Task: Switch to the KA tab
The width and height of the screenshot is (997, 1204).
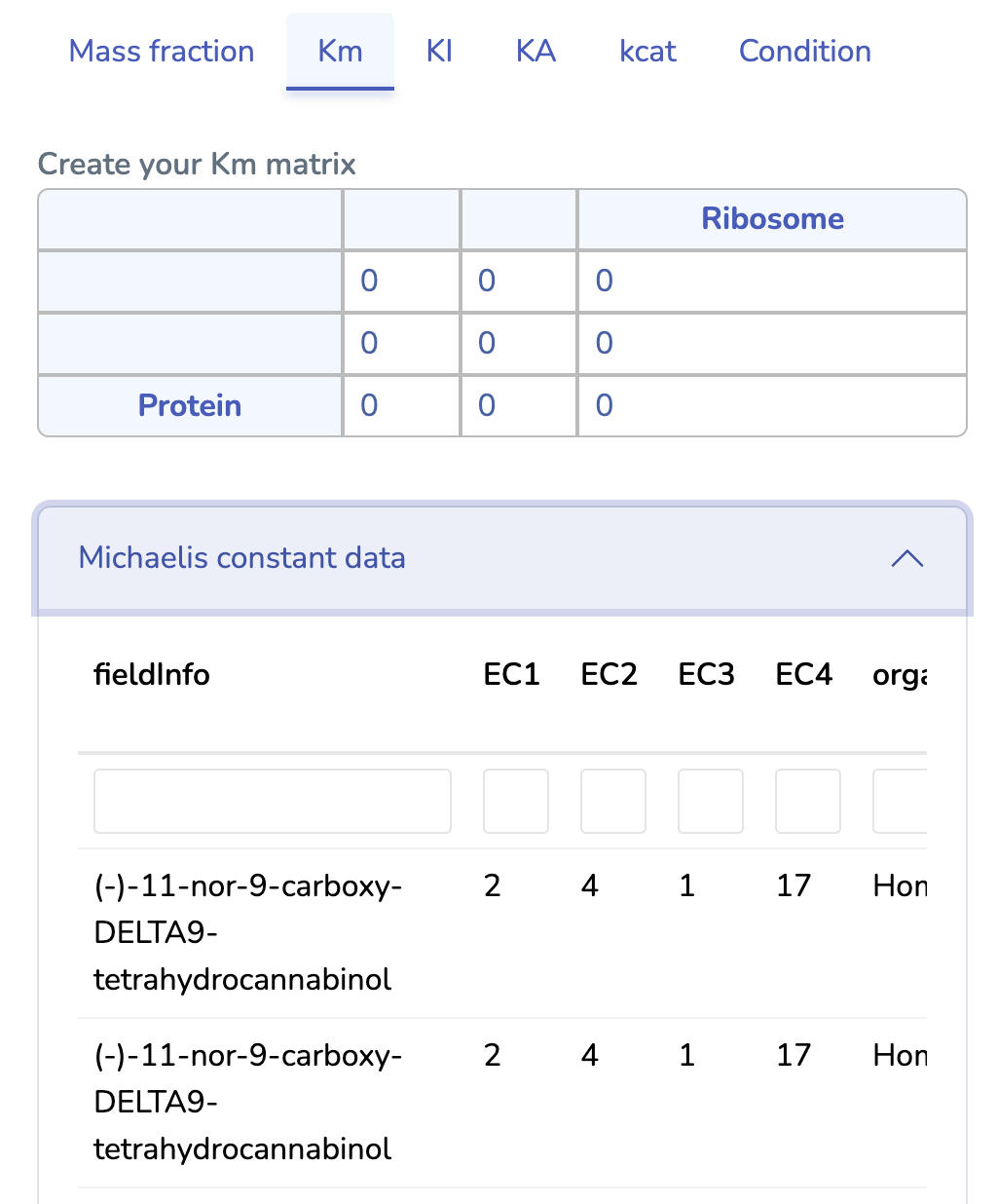Action: click(x=535, y=51)
